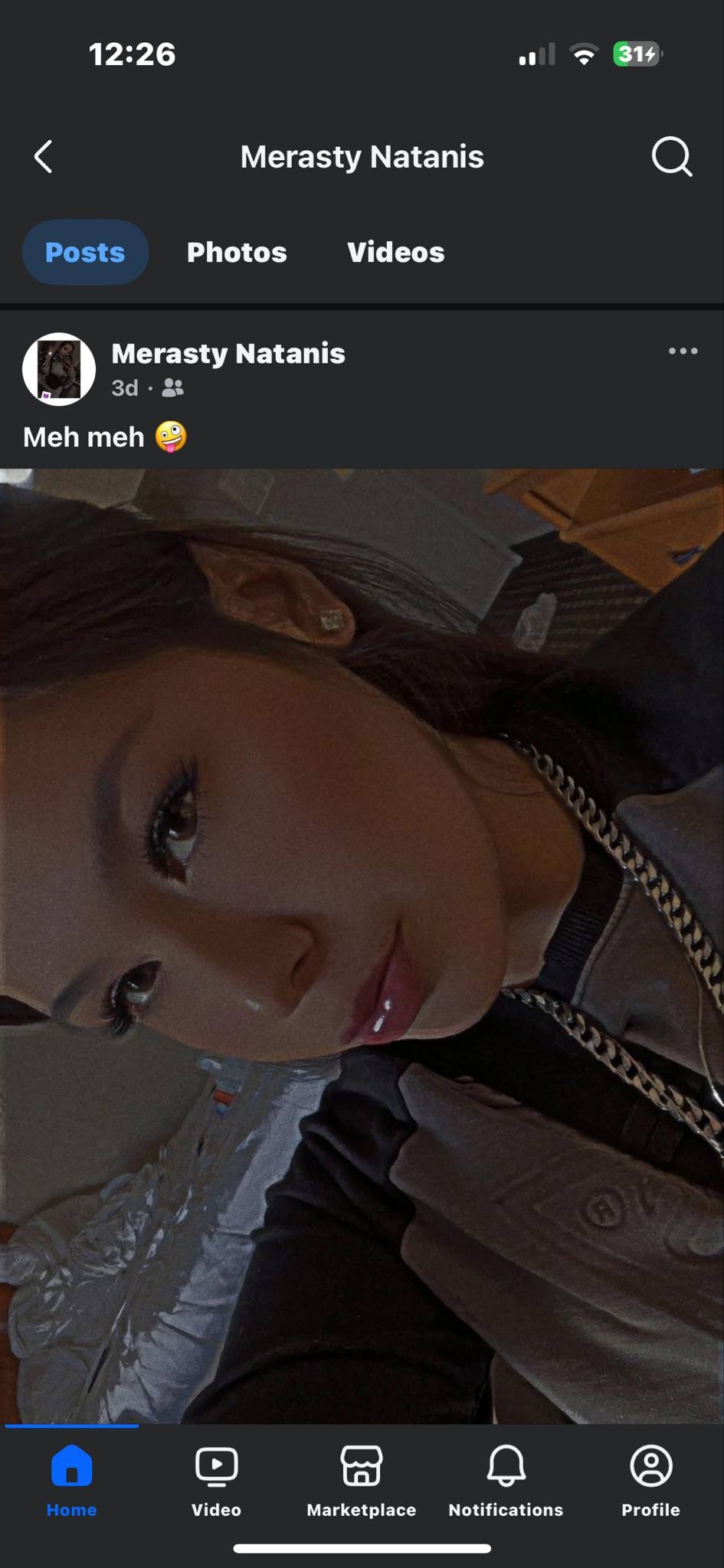This screenshot has width=724, height=1568.
Task: Go back using the top arrow
Action: click(x=44, y=157)
